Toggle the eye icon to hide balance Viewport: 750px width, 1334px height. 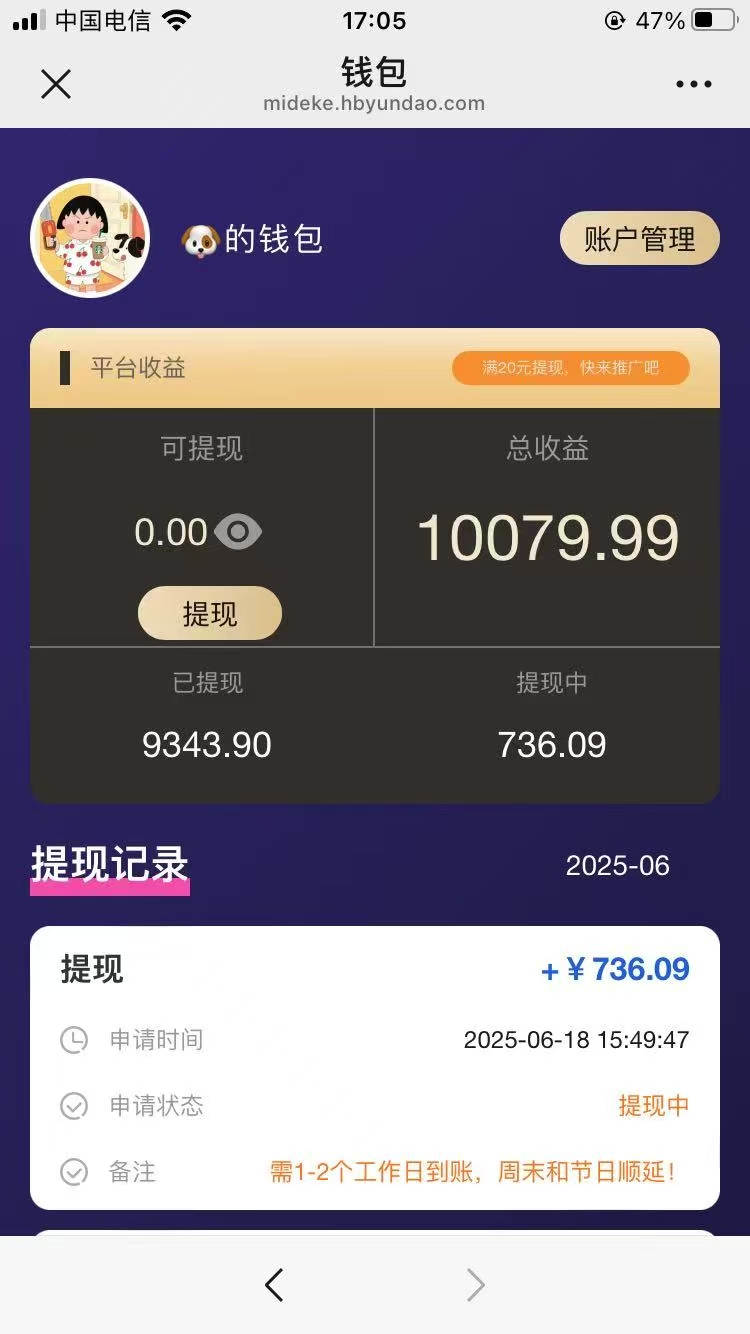click(238, 532)
